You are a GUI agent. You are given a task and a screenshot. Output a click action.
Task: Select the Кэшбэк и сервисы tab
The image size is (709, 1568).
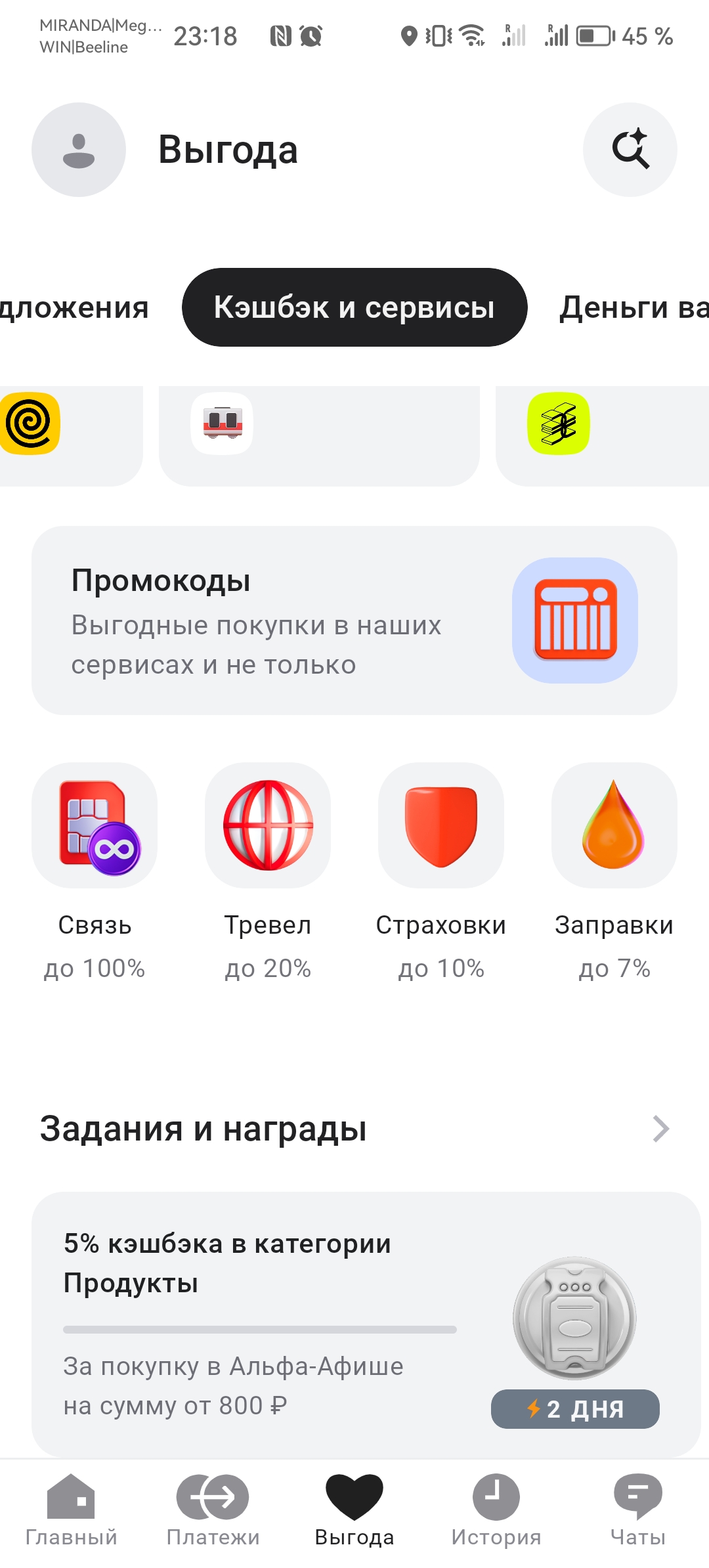[354, 307]
